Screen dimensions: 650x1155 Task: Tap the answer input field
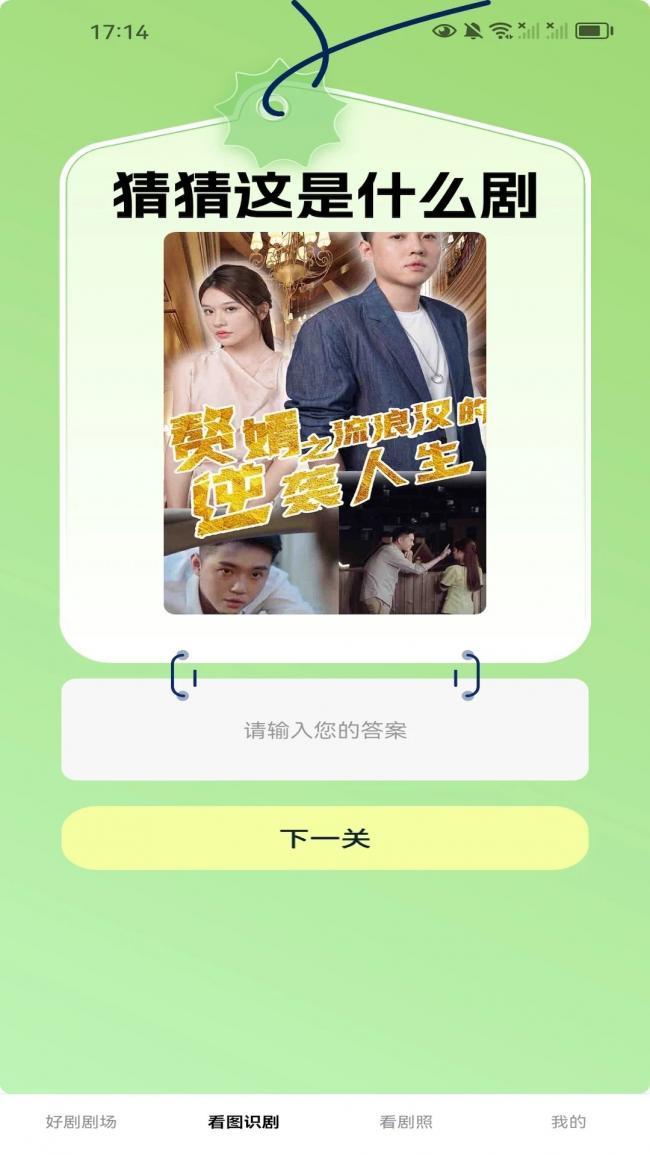[324, 730]
